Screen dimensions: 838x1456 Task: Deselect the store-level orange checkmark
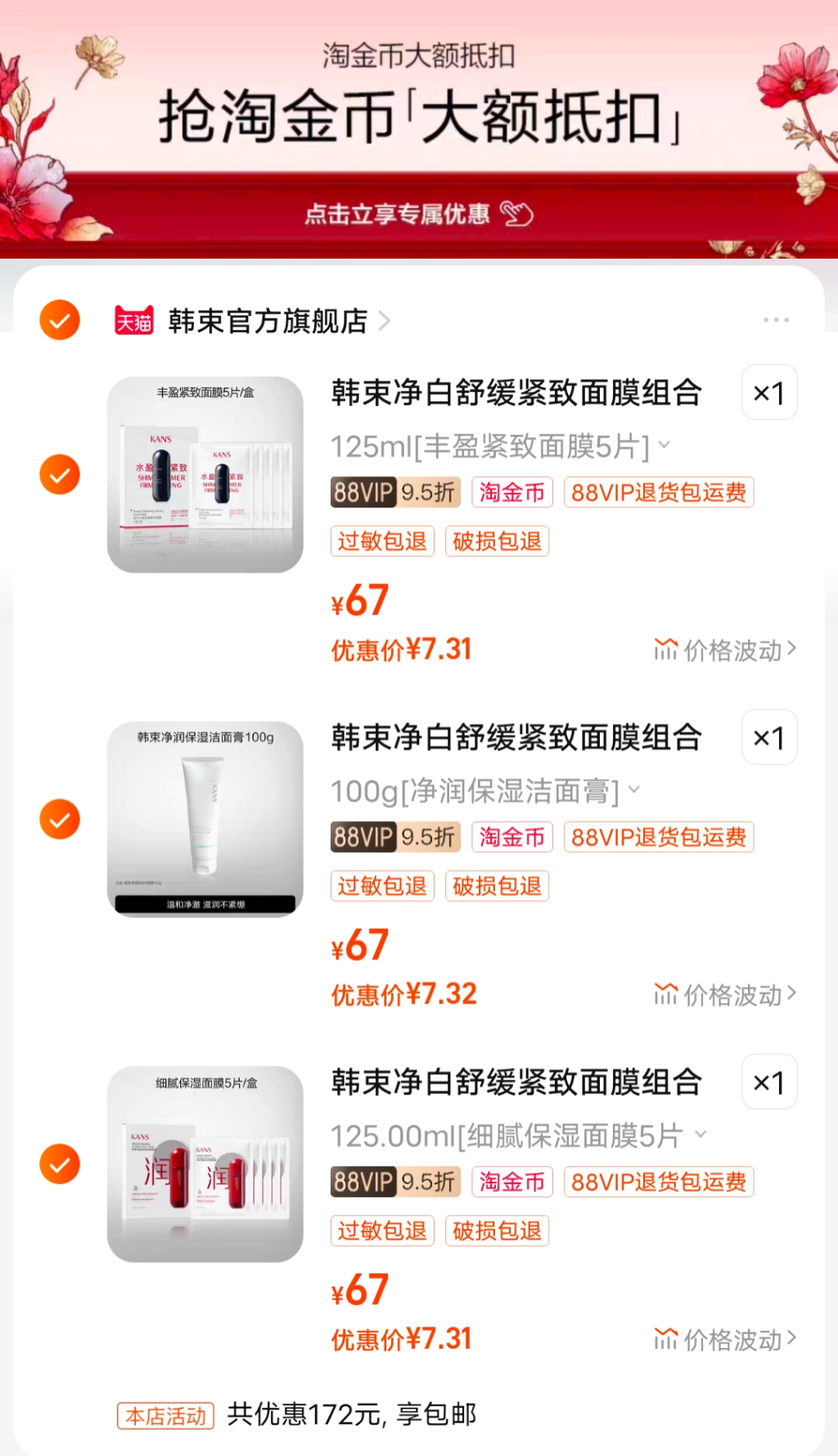coord(59,320)
